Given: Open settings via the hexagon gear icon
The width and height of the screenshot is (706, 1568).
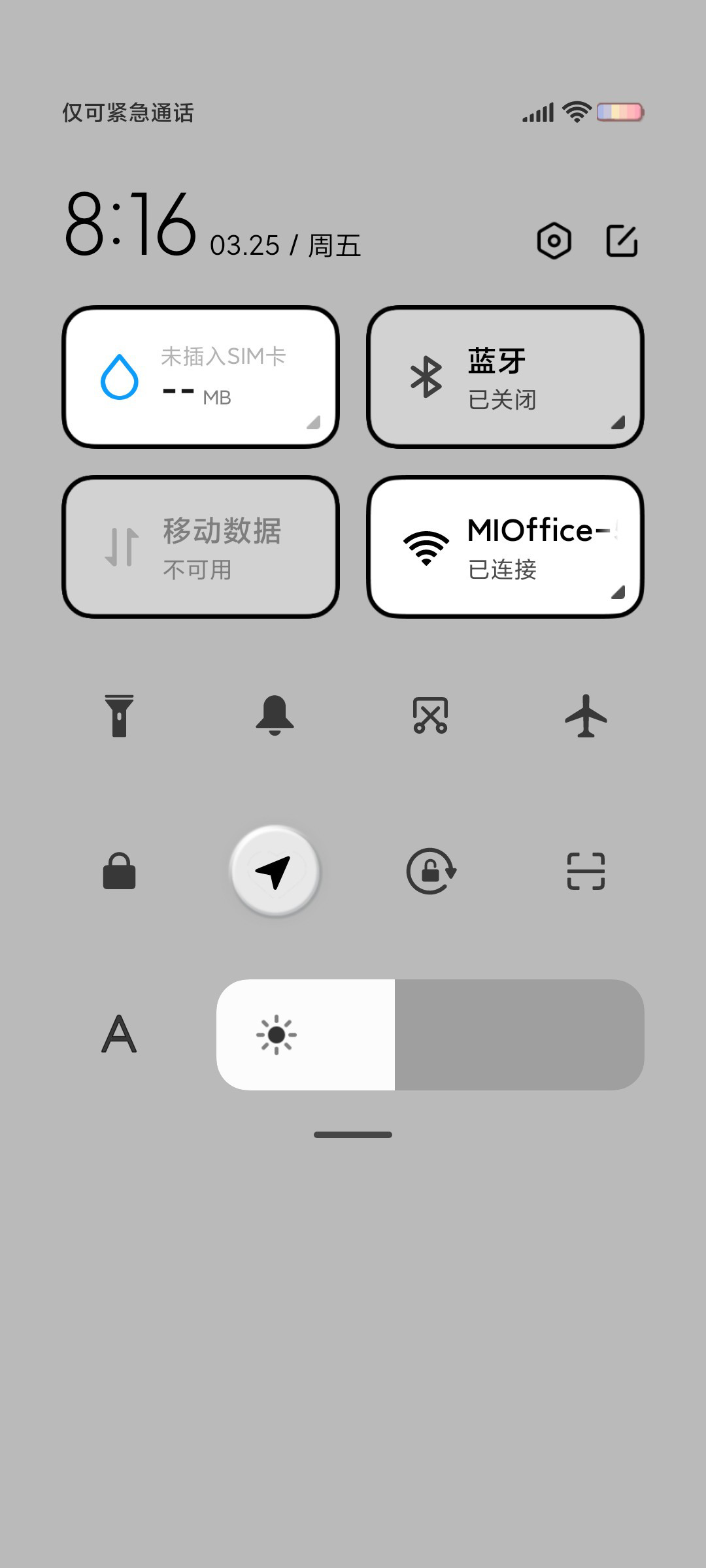Looking at the screenshot, I should click(554, 240).
